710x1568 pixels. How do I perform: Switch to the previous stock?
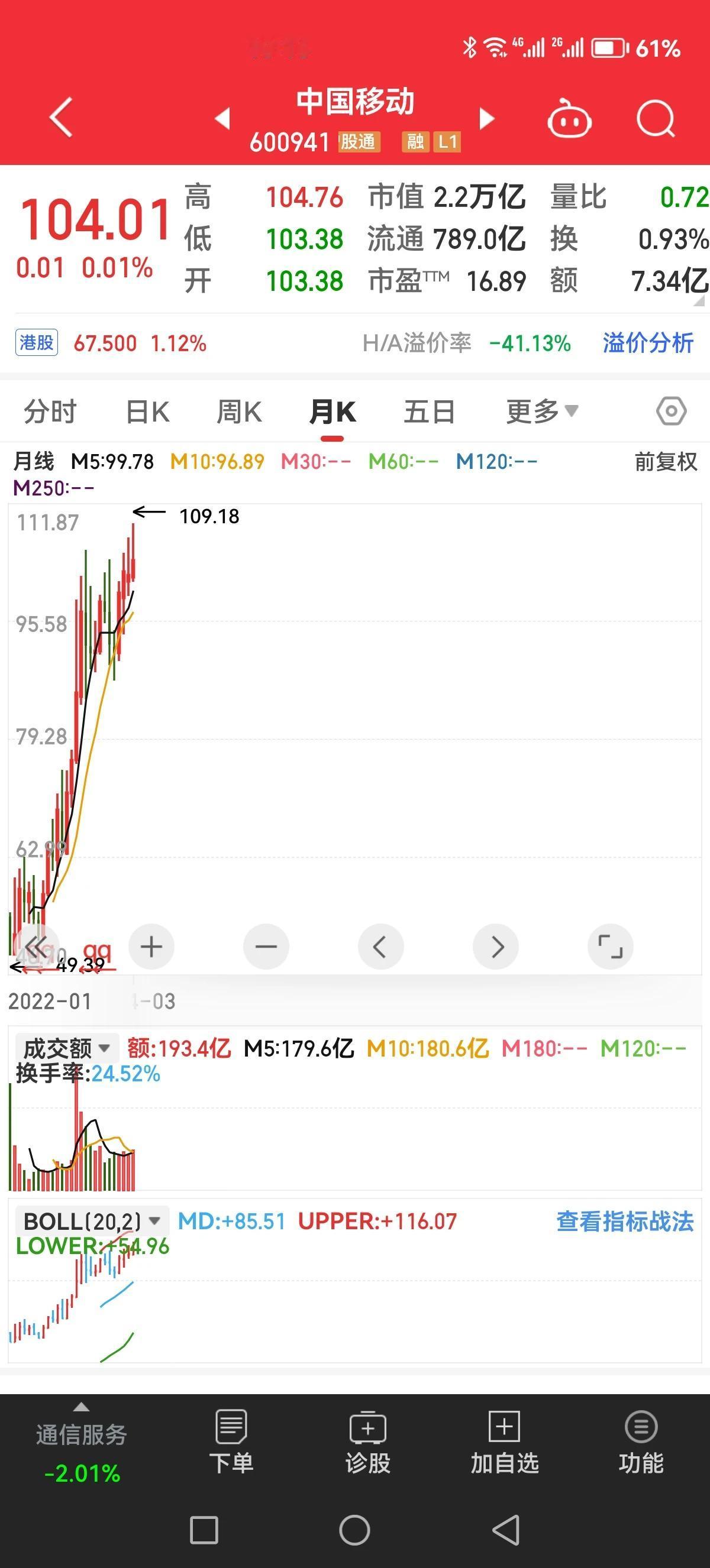223,118
